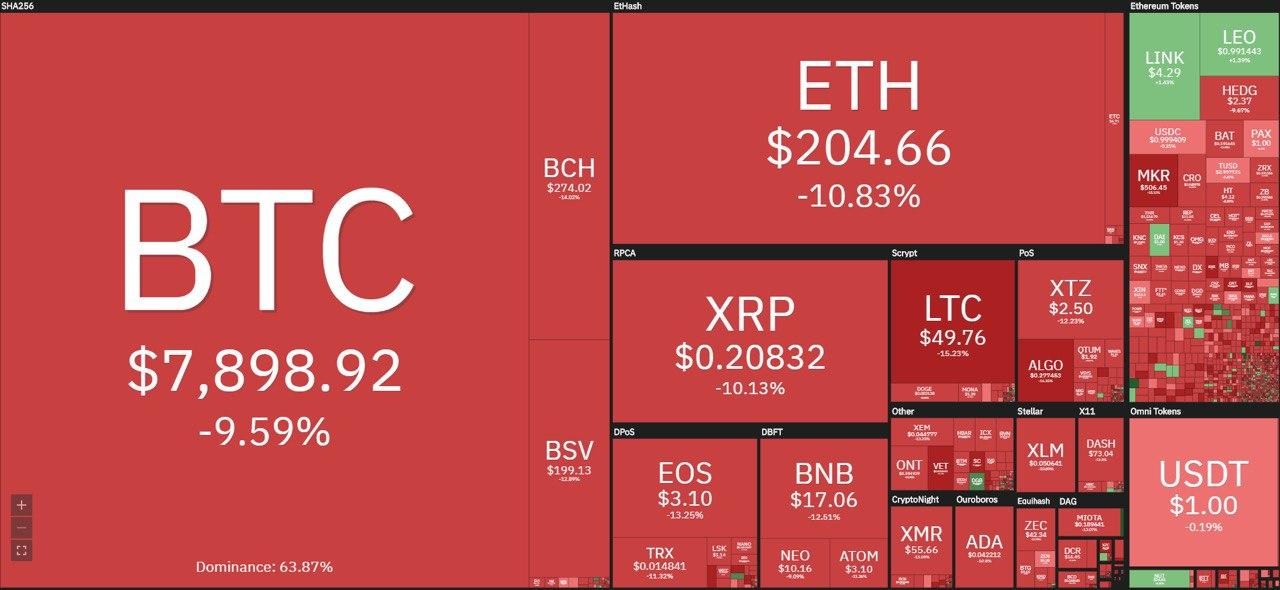
Task: Select the LTC tile
Action: click(x=952, y=320)
